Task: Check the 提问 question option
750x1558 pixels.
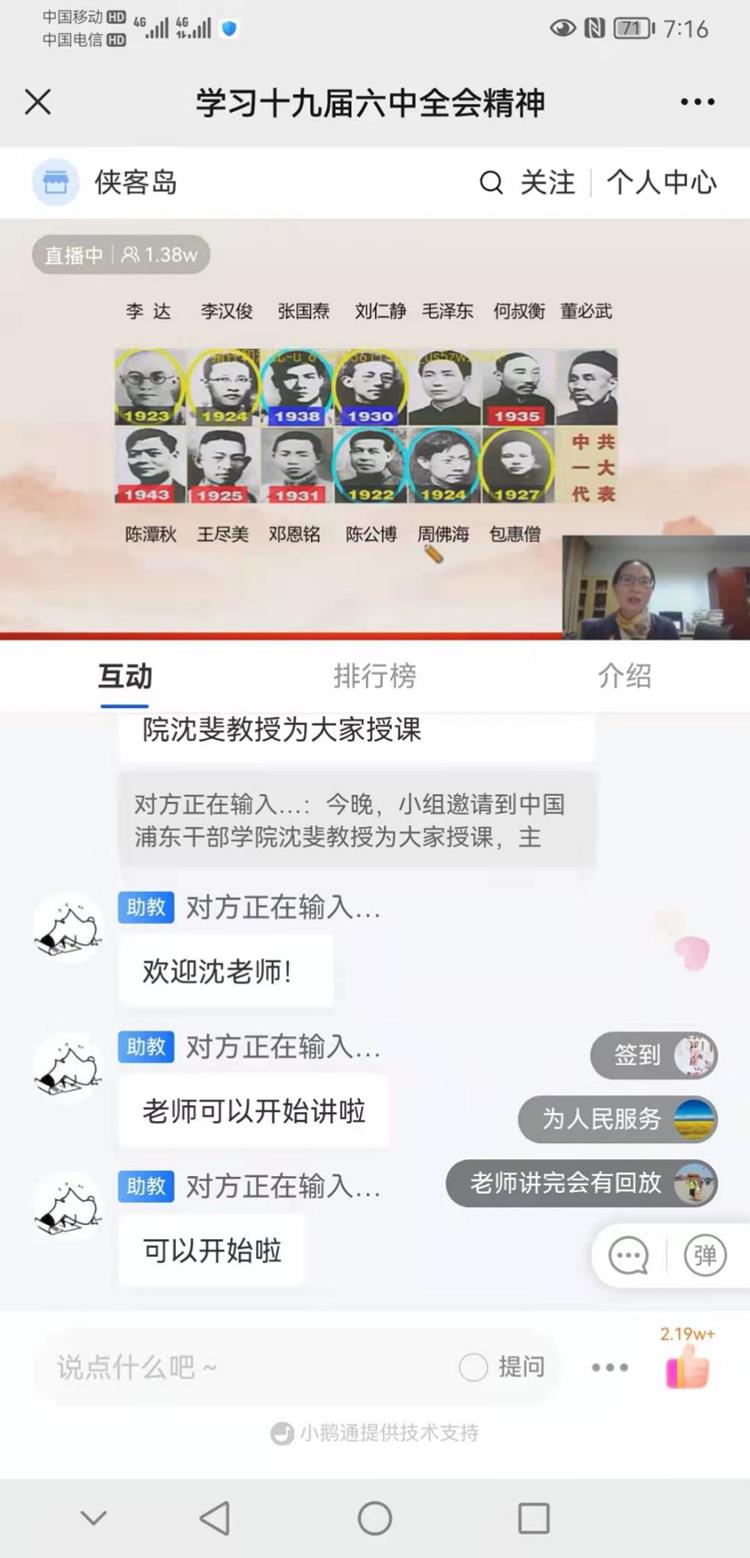Action: pyautogui.click(x=474, y=1367)
